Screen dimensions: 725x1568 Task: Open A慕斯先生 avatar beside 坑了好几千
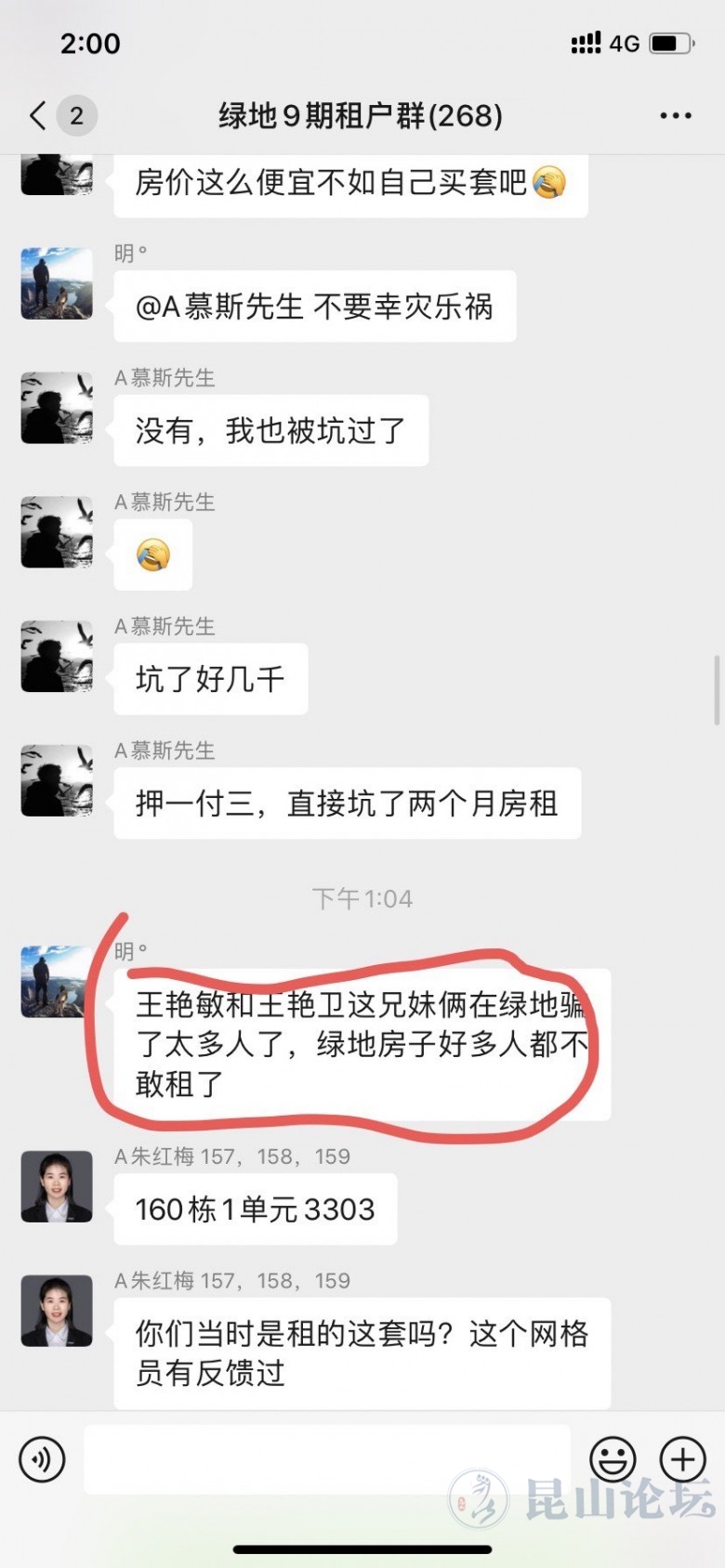click(57, 657)
